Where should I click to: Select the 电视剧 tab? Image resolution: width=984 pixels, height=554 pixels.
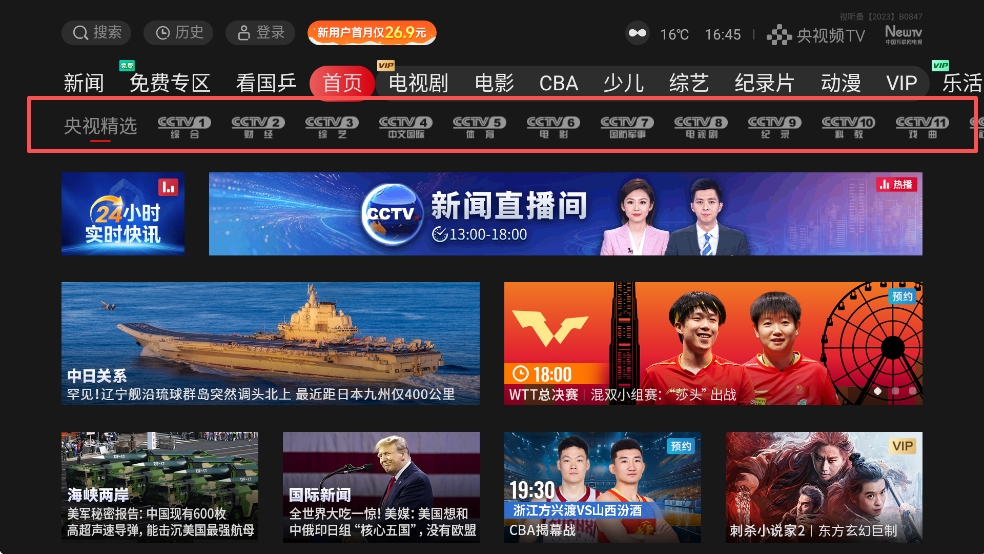click(418, 83)
